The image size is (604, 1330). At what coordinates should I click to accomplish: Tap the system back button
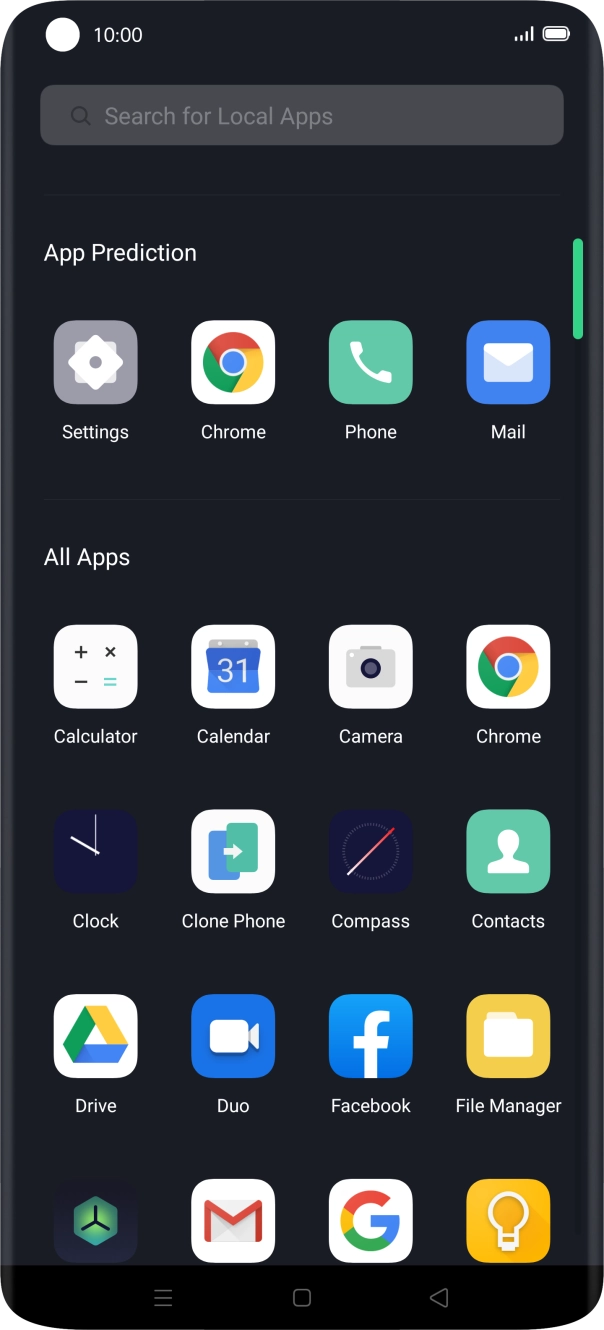(438, 1298)
